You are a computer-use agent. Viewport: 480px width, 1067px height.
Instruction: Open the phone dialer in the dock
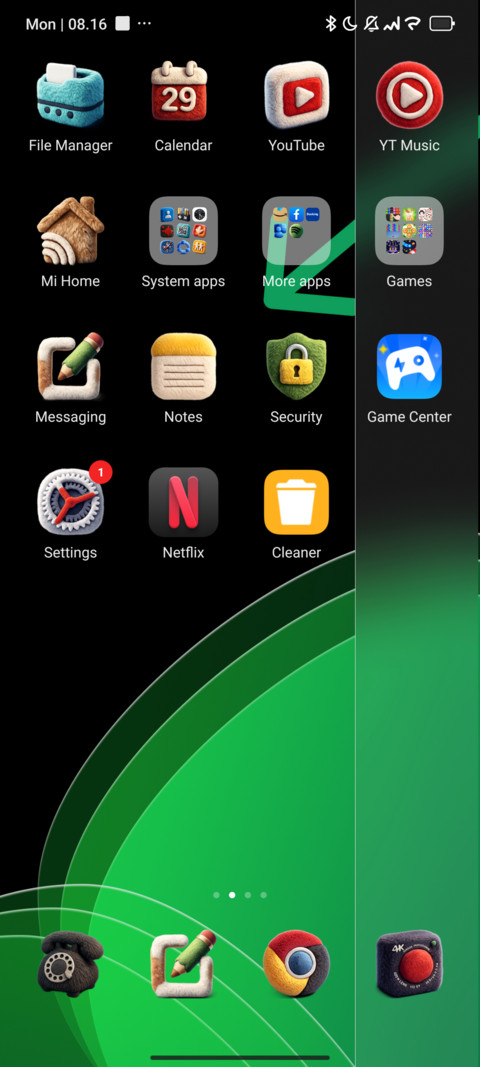[x=70, y=964]
